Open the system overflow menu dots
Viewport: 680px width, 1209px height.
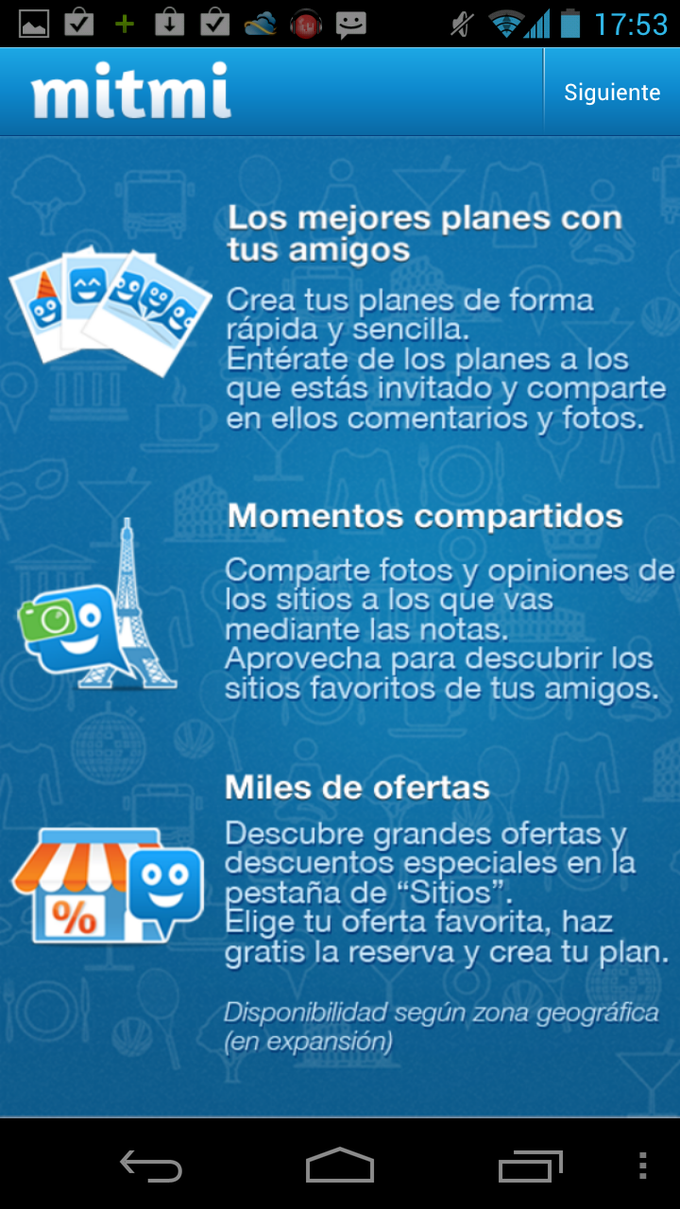click(x=643, y=1166)
